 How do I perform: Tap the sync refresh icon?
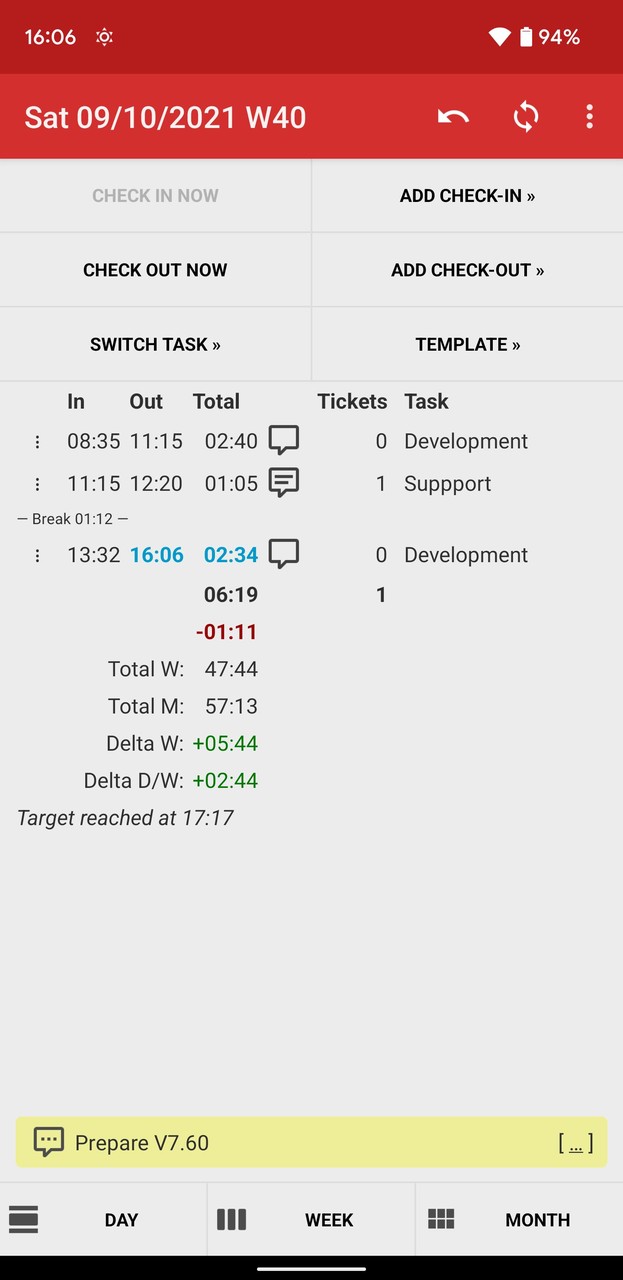point(526,117)
